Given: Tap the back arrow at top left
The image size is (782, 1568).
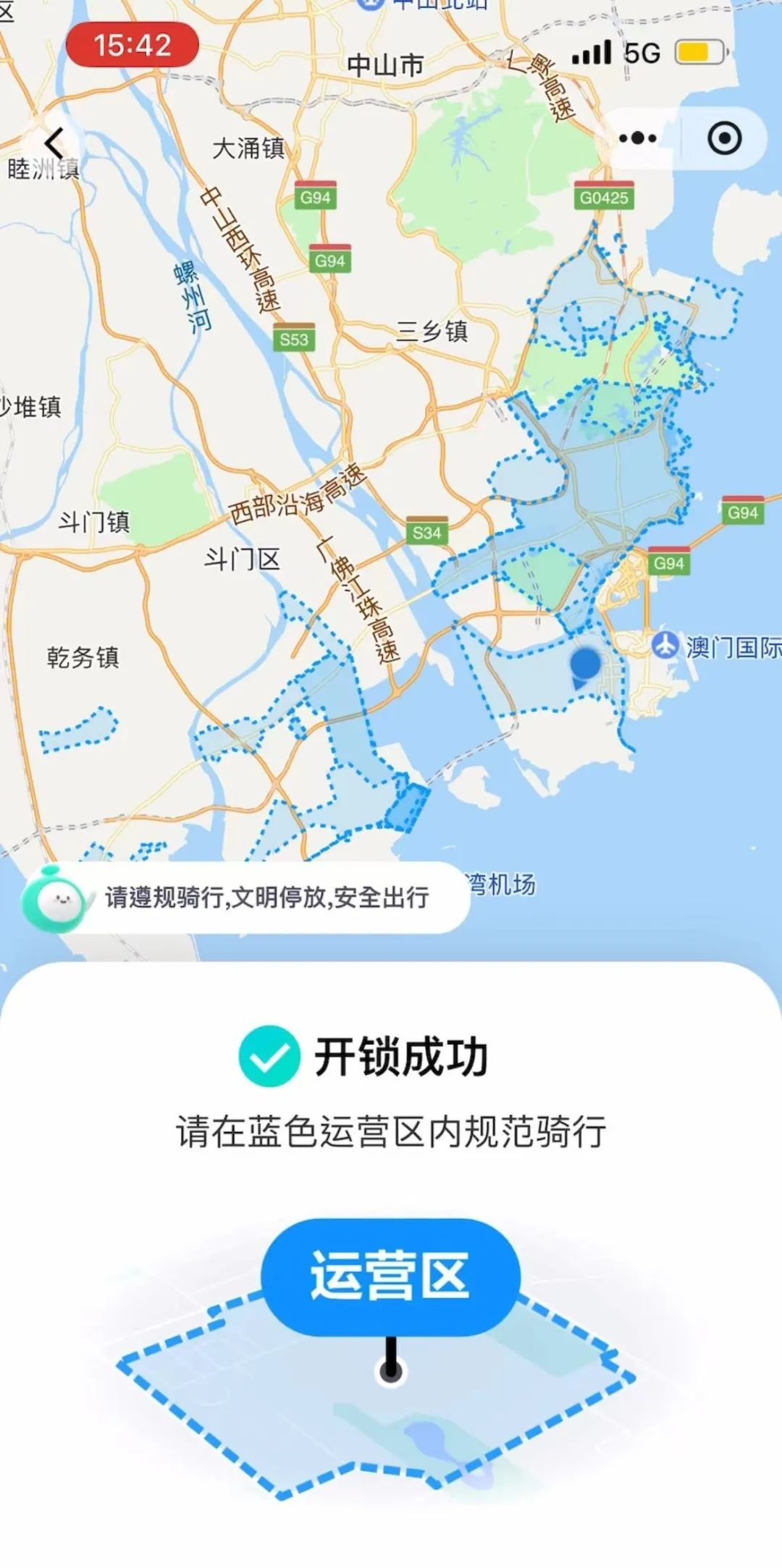Looking at the screenshot, I should (51, 142).
